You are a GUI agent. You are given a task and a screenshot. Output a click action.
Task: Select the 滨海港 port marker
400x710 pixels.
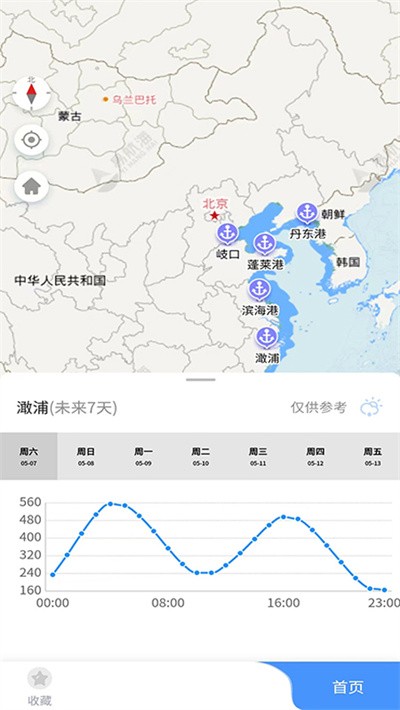(x=259, y=290)
